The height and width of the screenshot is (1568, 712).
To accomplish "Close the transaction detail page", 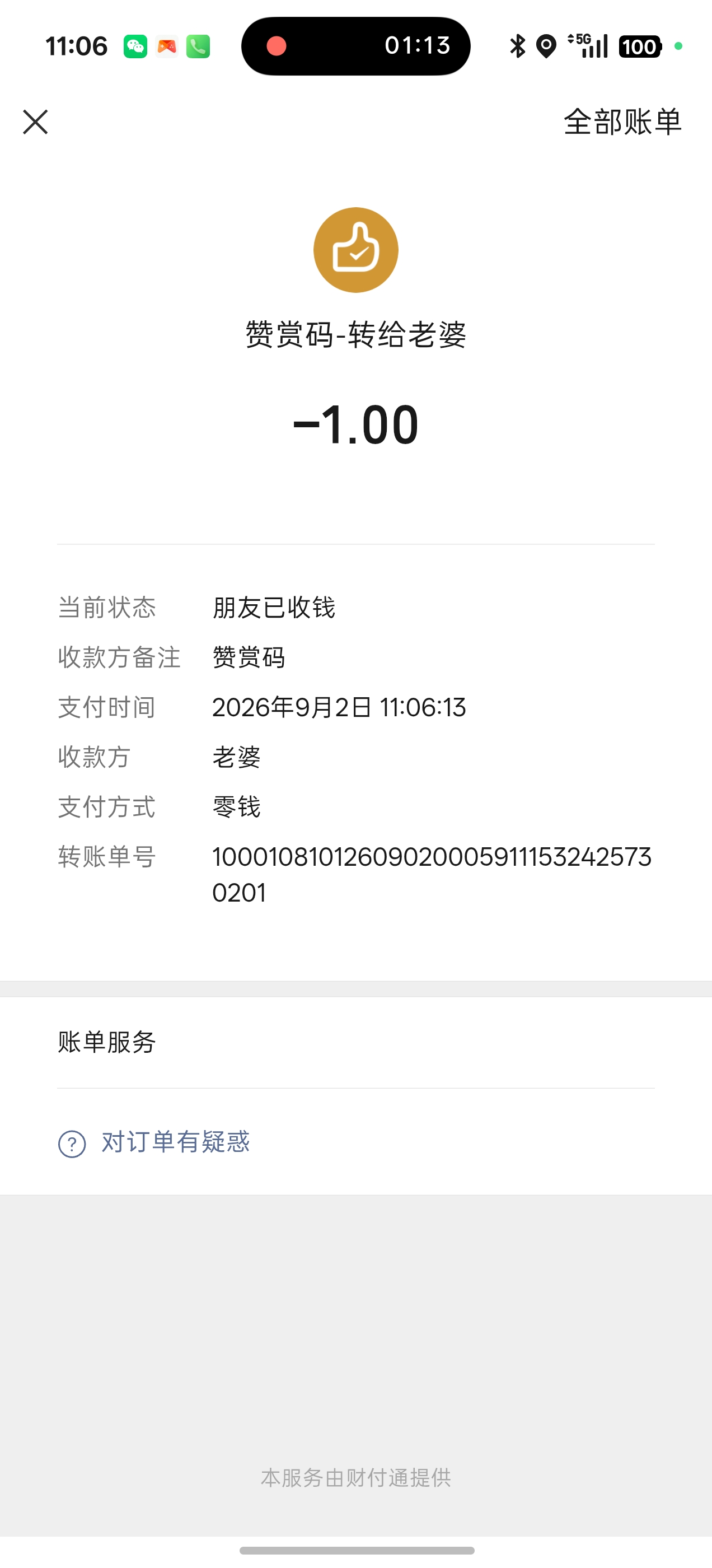I will (35, 122).
